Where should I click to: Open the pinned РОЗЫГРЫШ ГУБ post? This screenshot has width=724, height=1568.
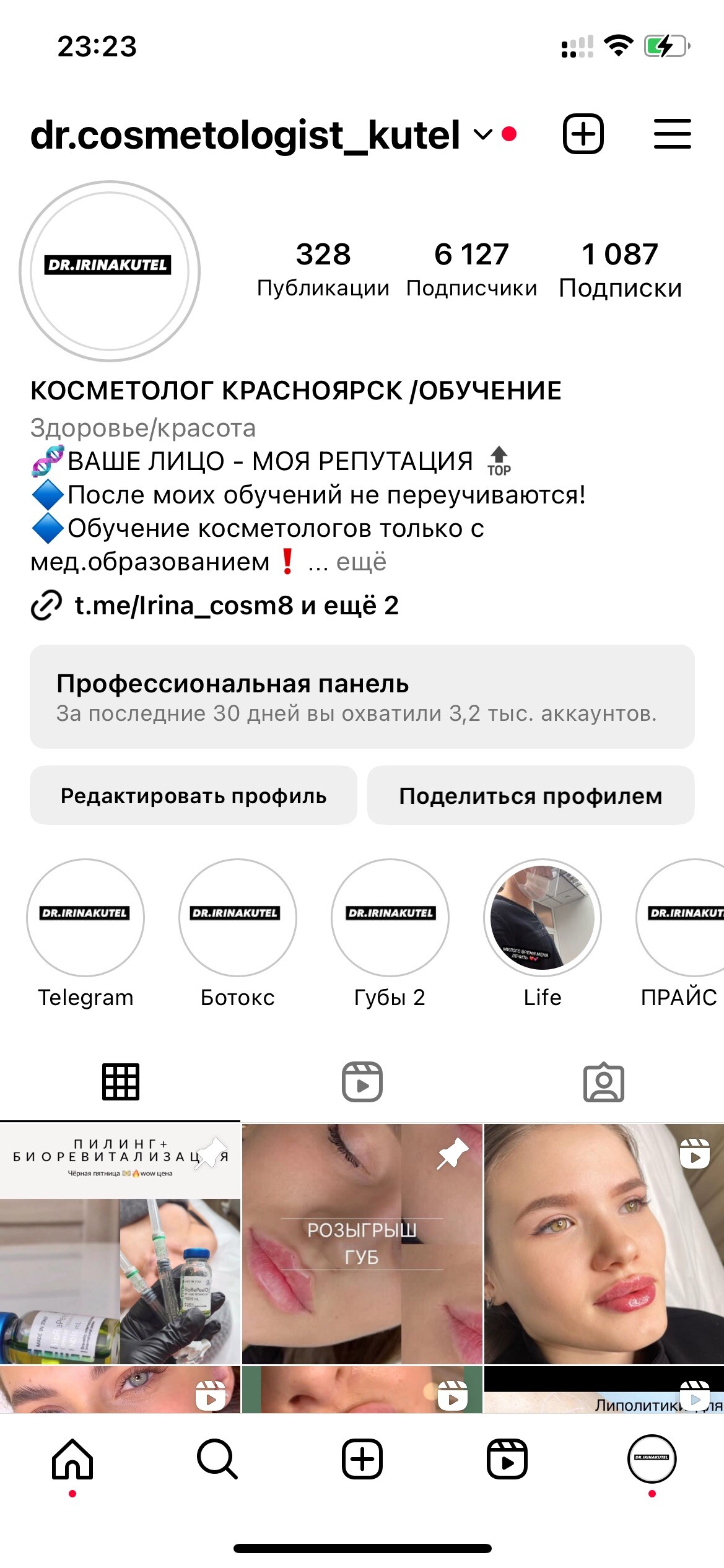pyautogui.click(x=362, y=1244)
